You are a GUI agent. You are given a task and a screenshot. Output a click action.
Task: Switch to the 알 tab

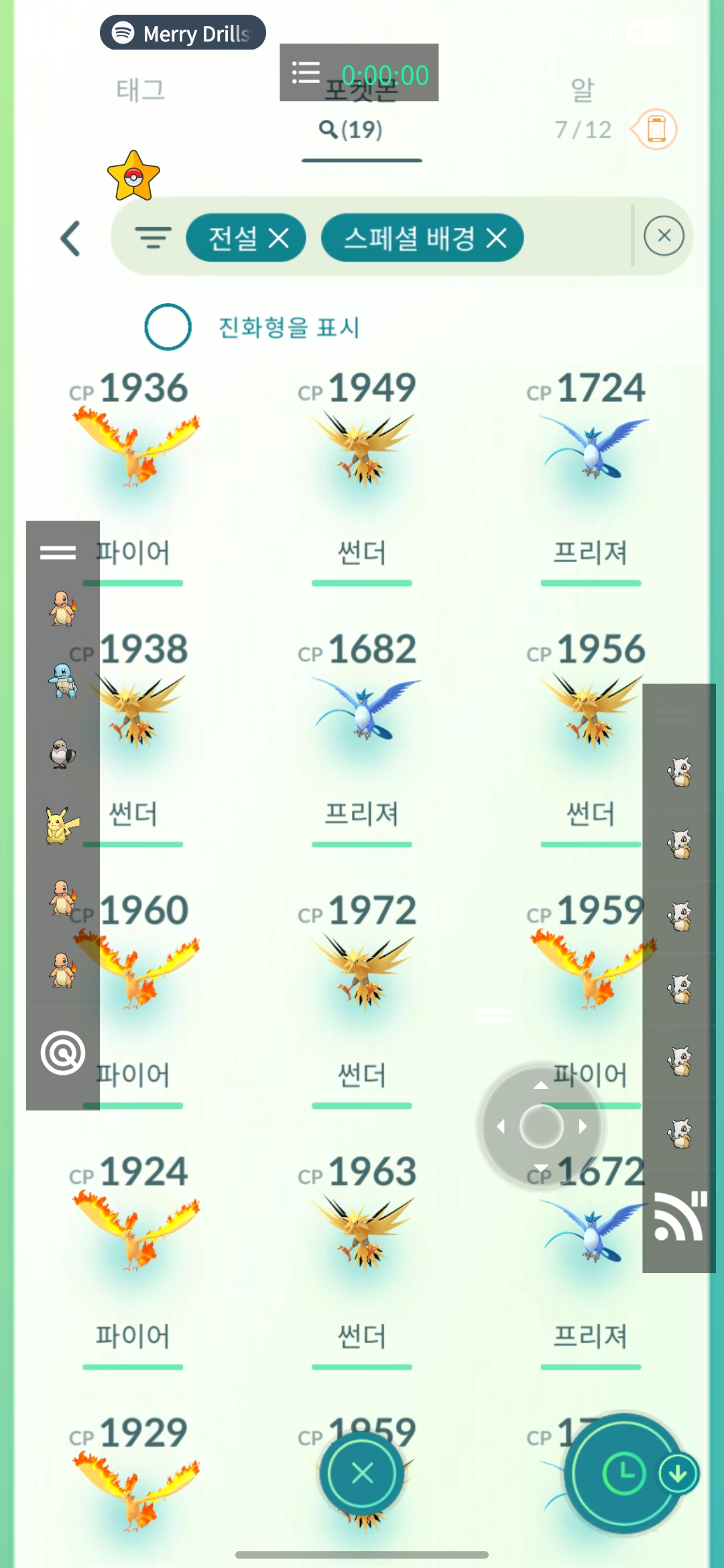coord(582,90)
